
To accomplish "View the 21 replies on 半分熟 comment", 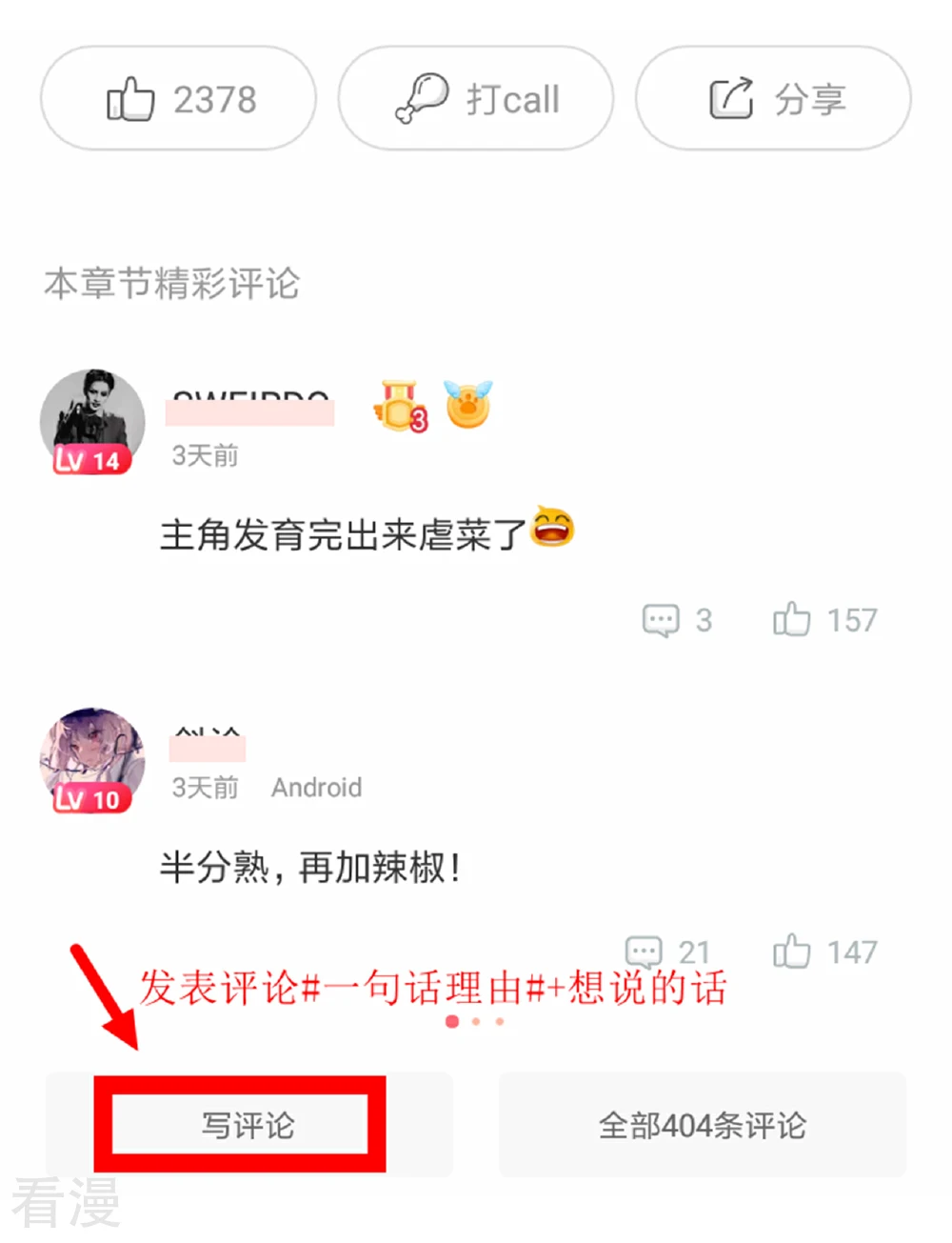I will pyautogui.click(x=667, y=952).
